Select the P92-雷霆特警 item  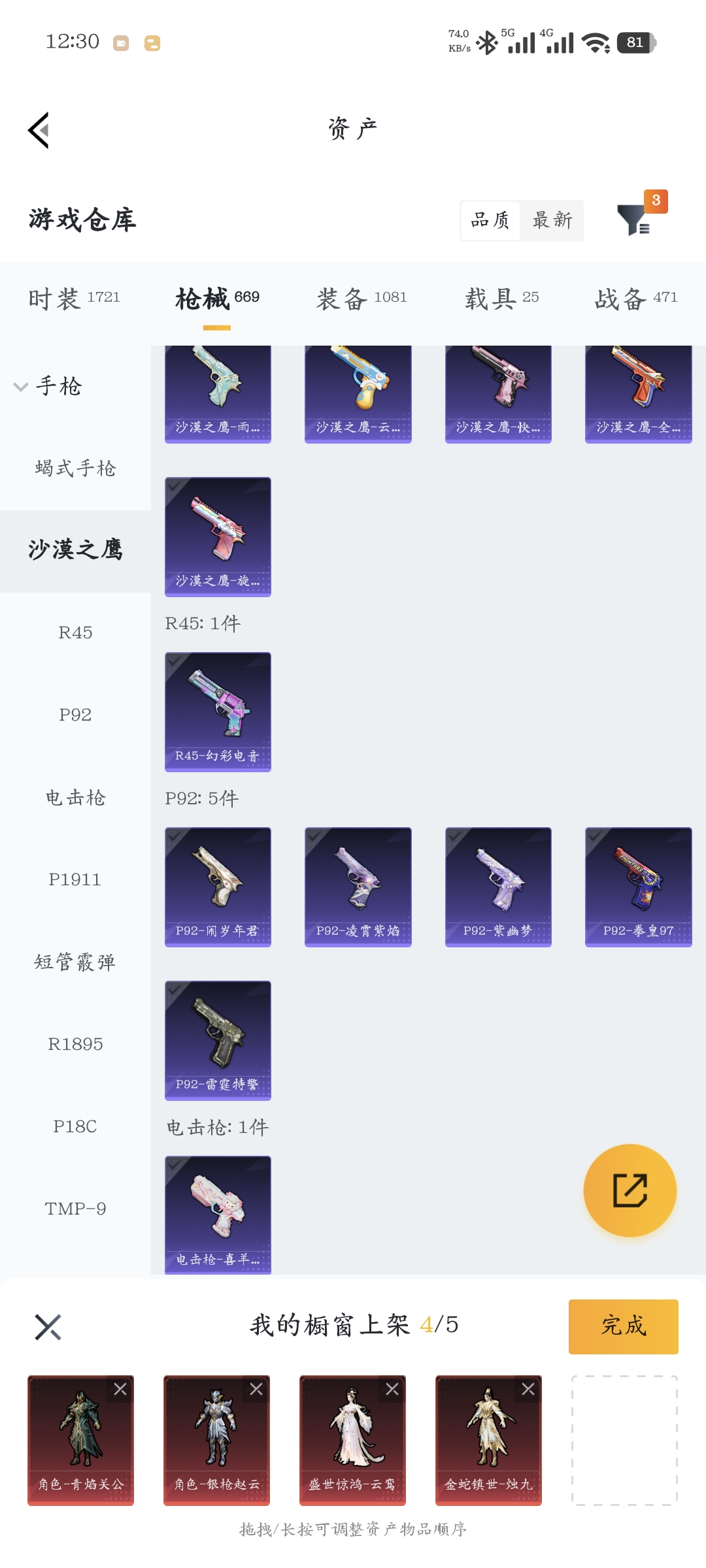(218, 1040)
